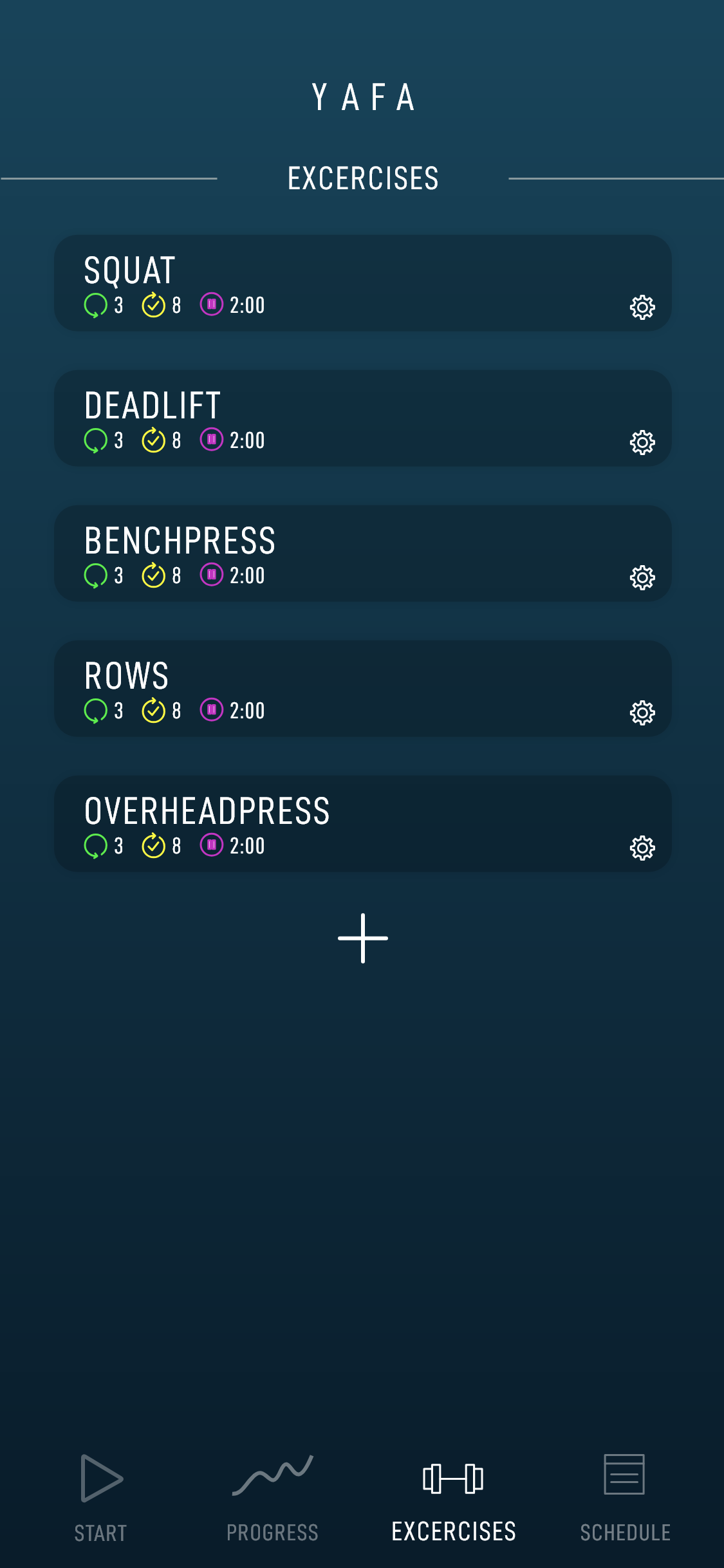Open settings gear for Overheadpress
Image resolution: width=724 pixels, height=1568 pixels.
coord(642,848)
